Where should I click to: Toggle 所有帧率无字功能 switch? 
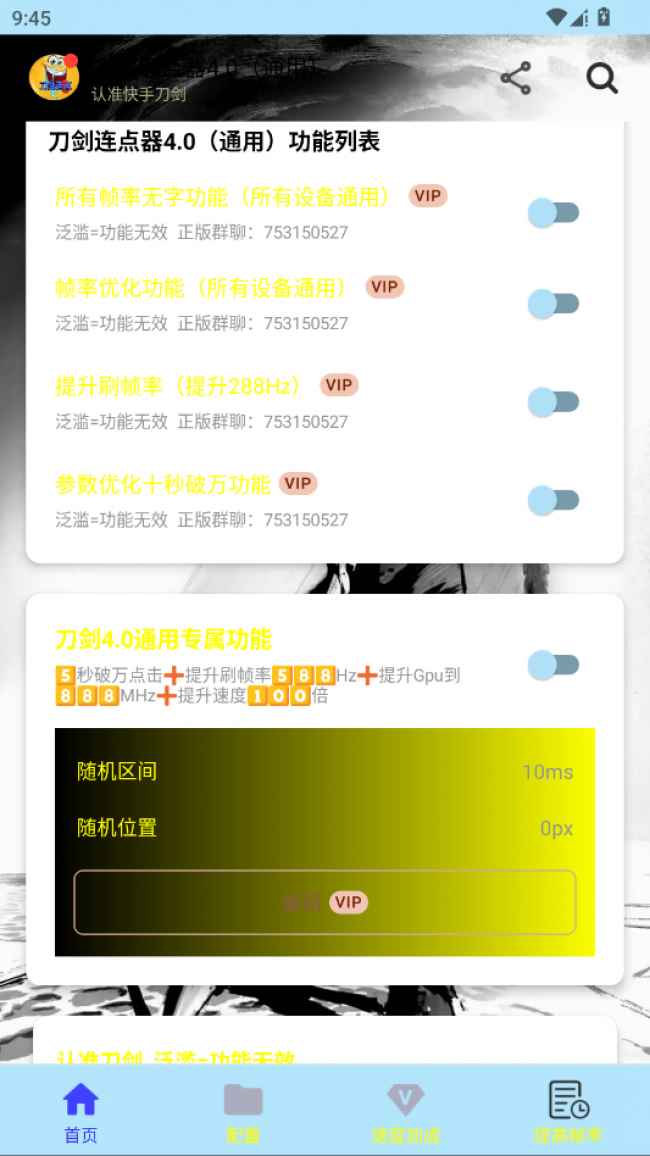553,212
